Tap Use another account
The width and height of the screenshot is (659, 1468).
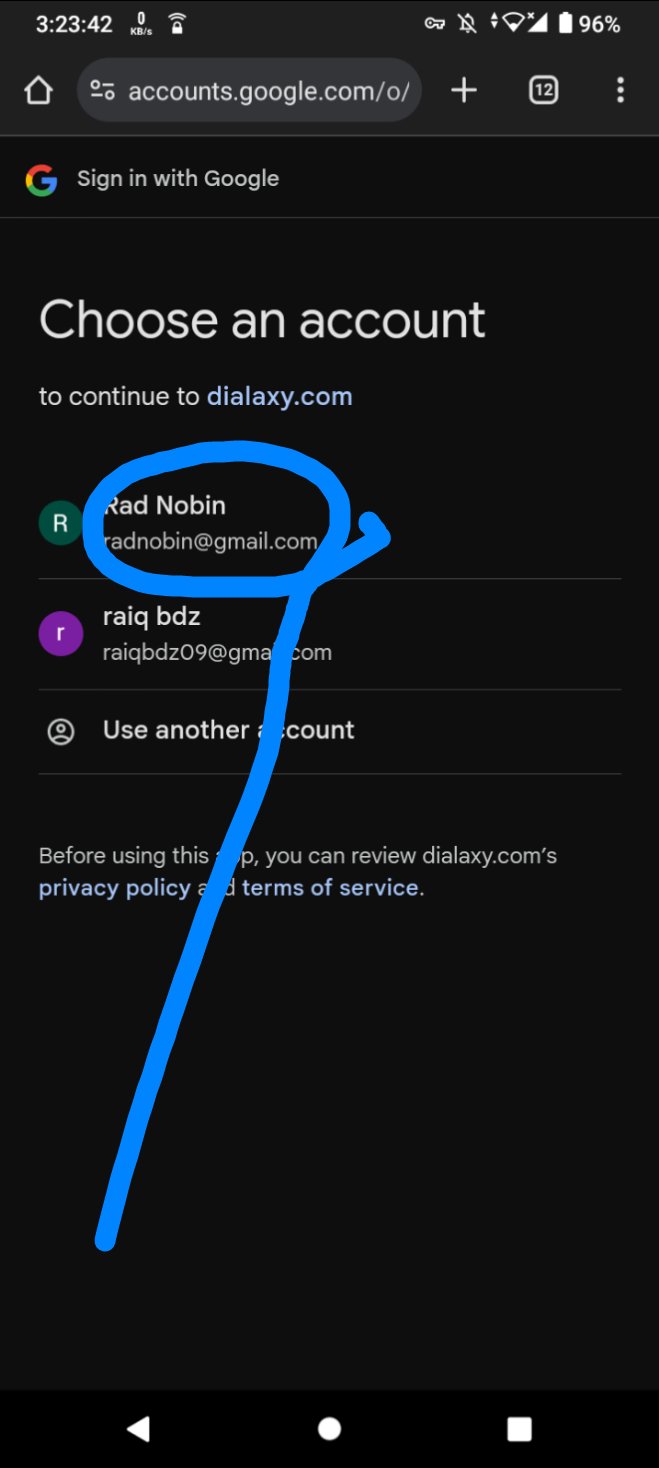(228, 731)
